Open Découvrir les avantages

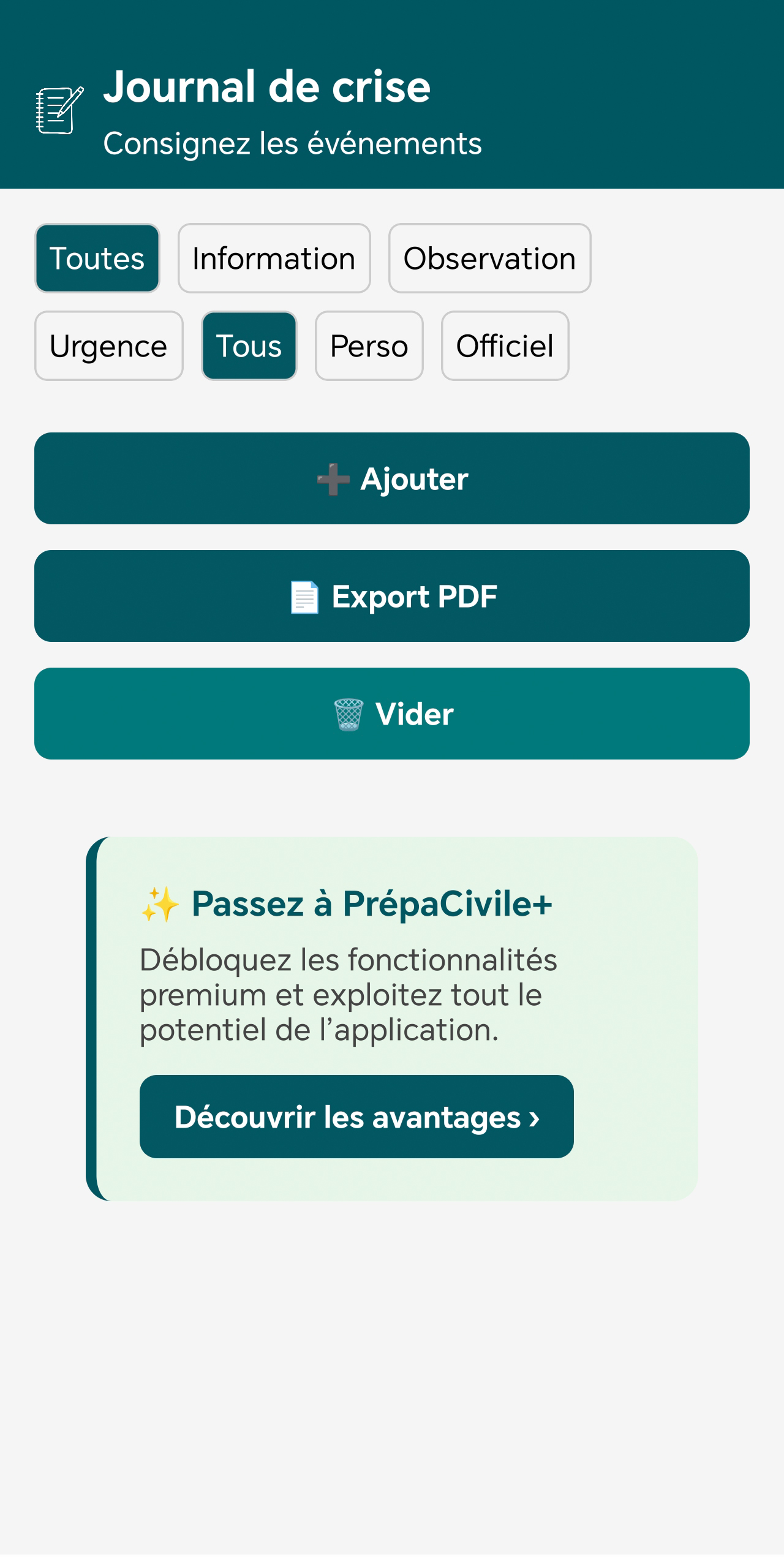tap(356, 1117)
